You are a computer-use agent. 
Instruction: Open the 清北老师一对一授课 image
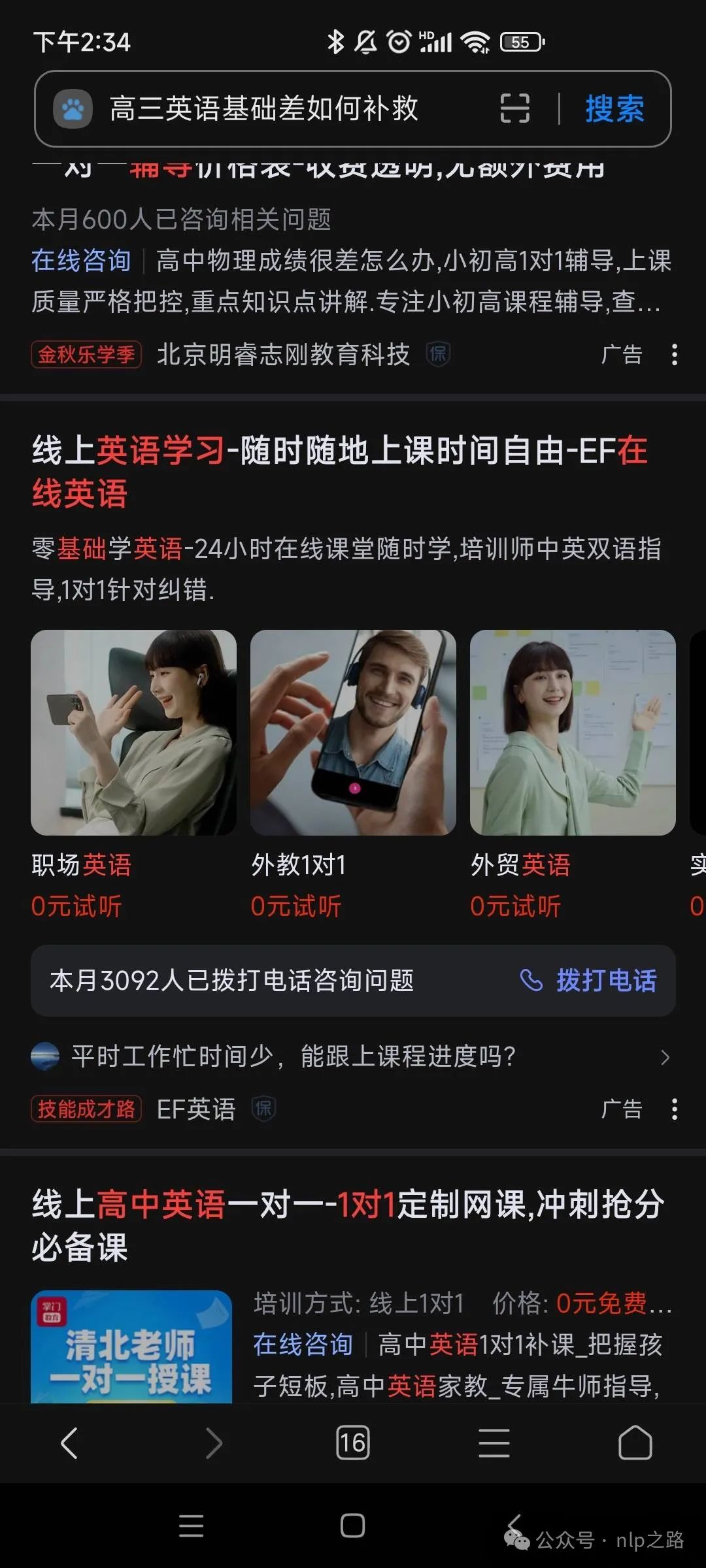pyautogui.click(x=131, y=1347)
